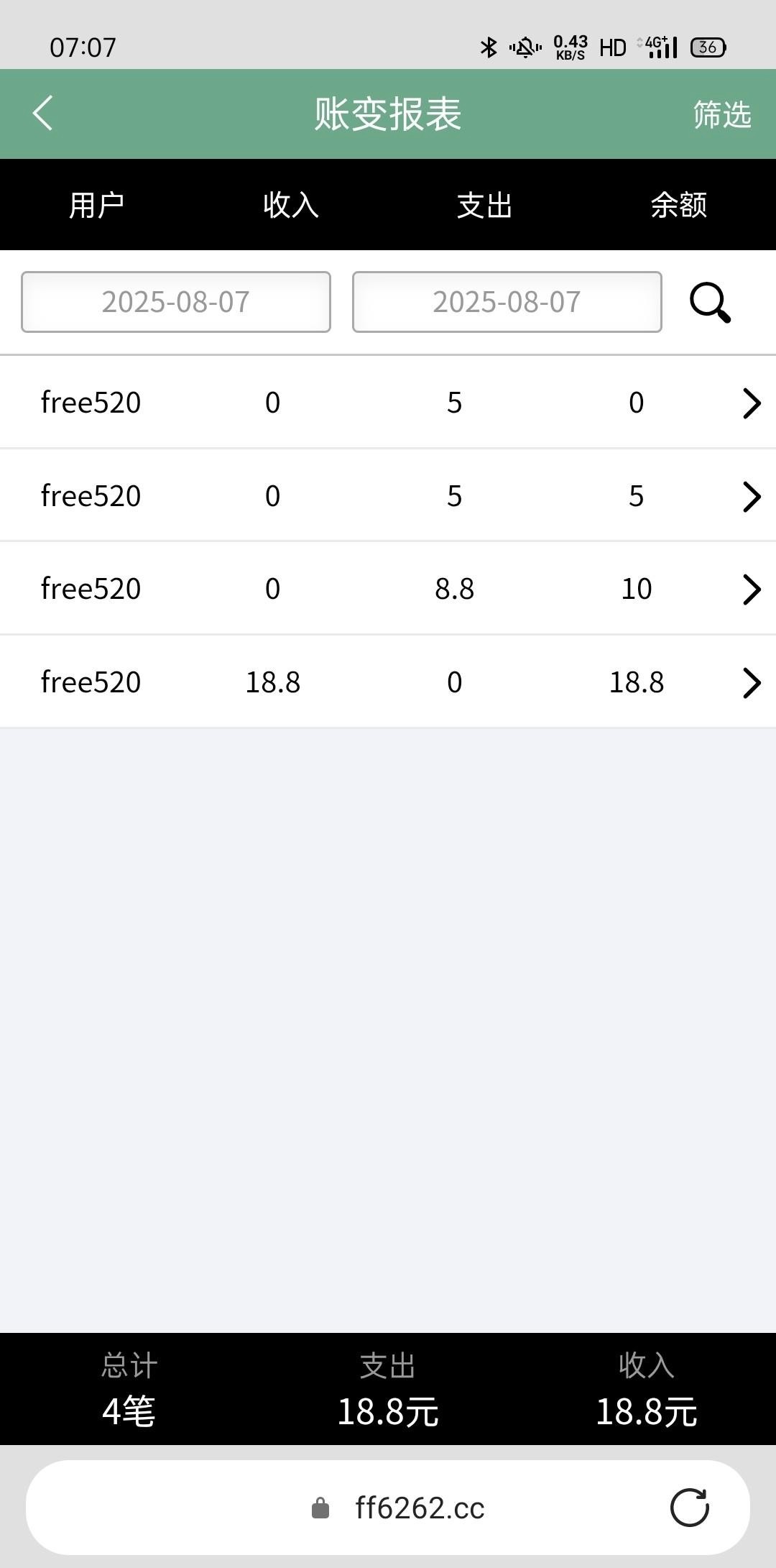776x1568 pixels.
Task: Select the start date field
Action: [176, 302]
